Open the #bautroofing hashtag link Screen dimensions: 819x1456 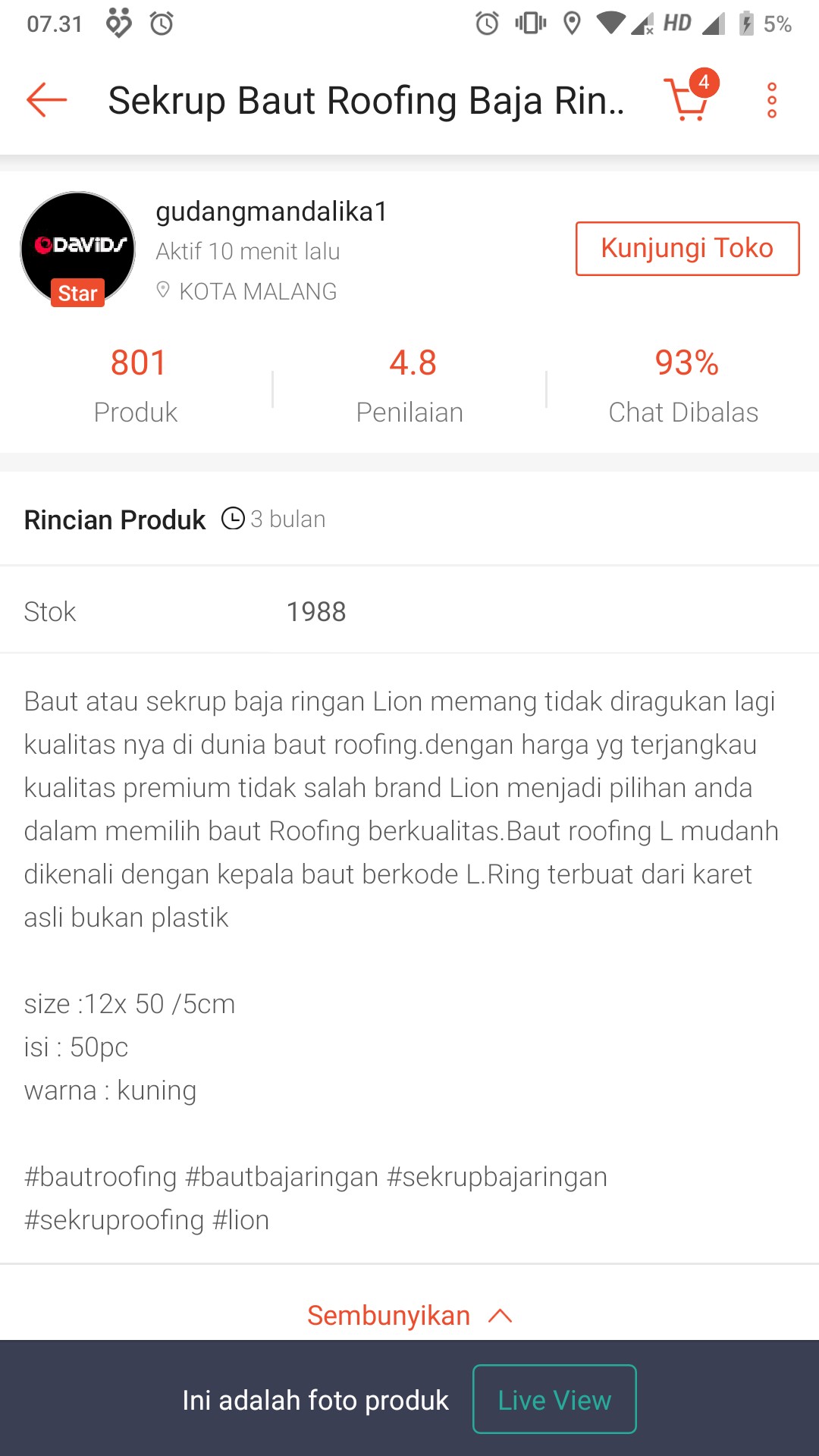[x=99, y=1176]
